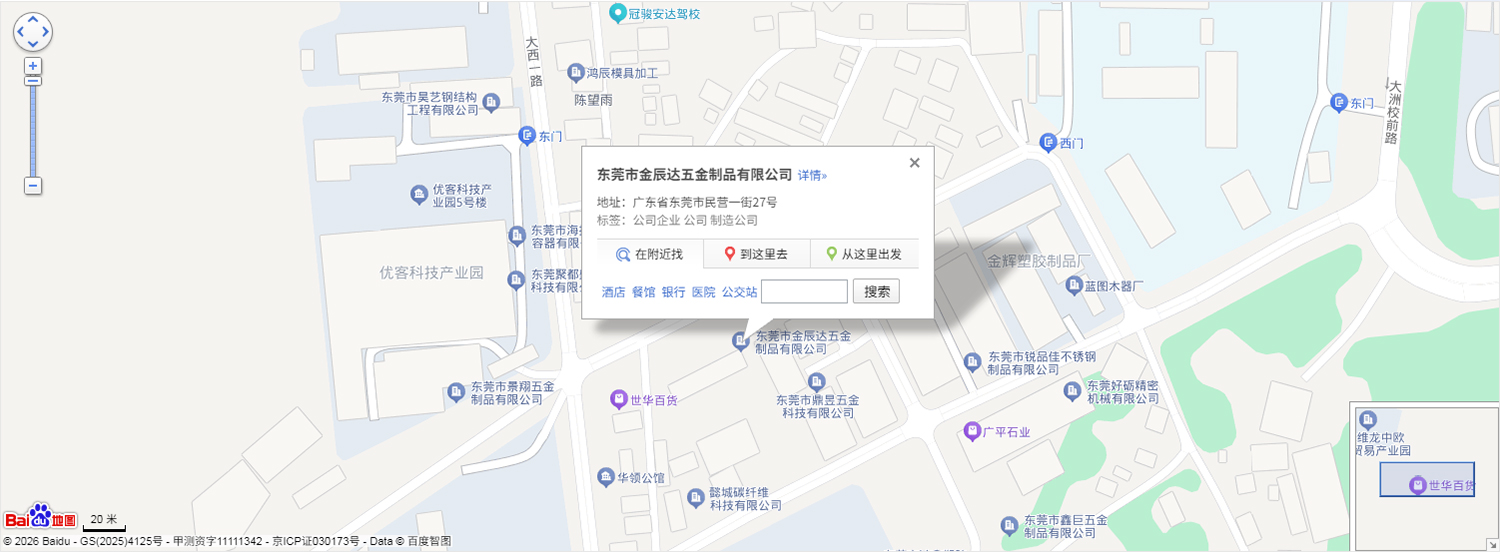Select the 广平石业 map marker
This screenshot has height=552, width=1500.
click(971, 432)
